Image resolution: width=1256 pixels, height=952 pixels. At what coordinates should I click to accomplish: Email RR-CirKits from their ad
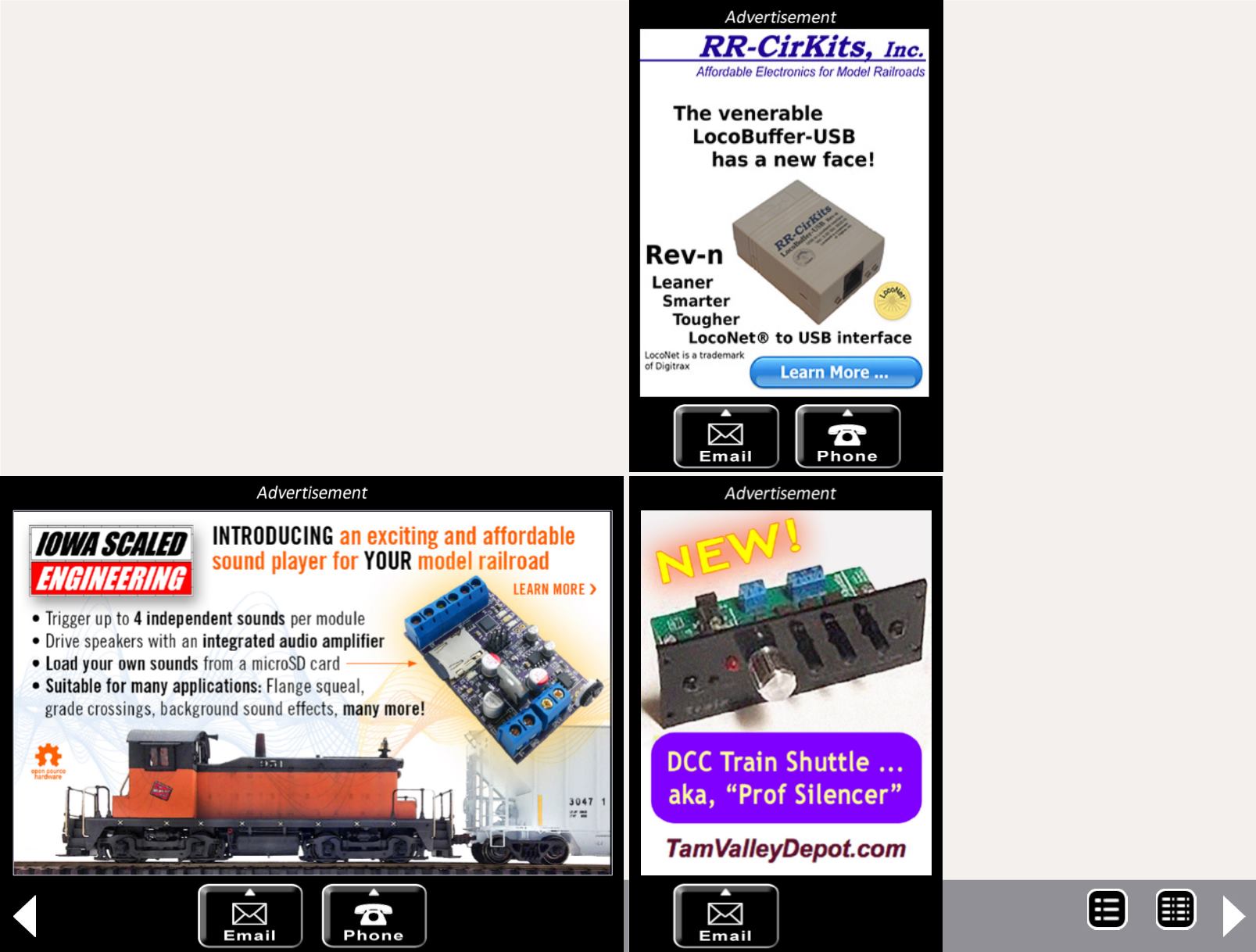point(725,436)
